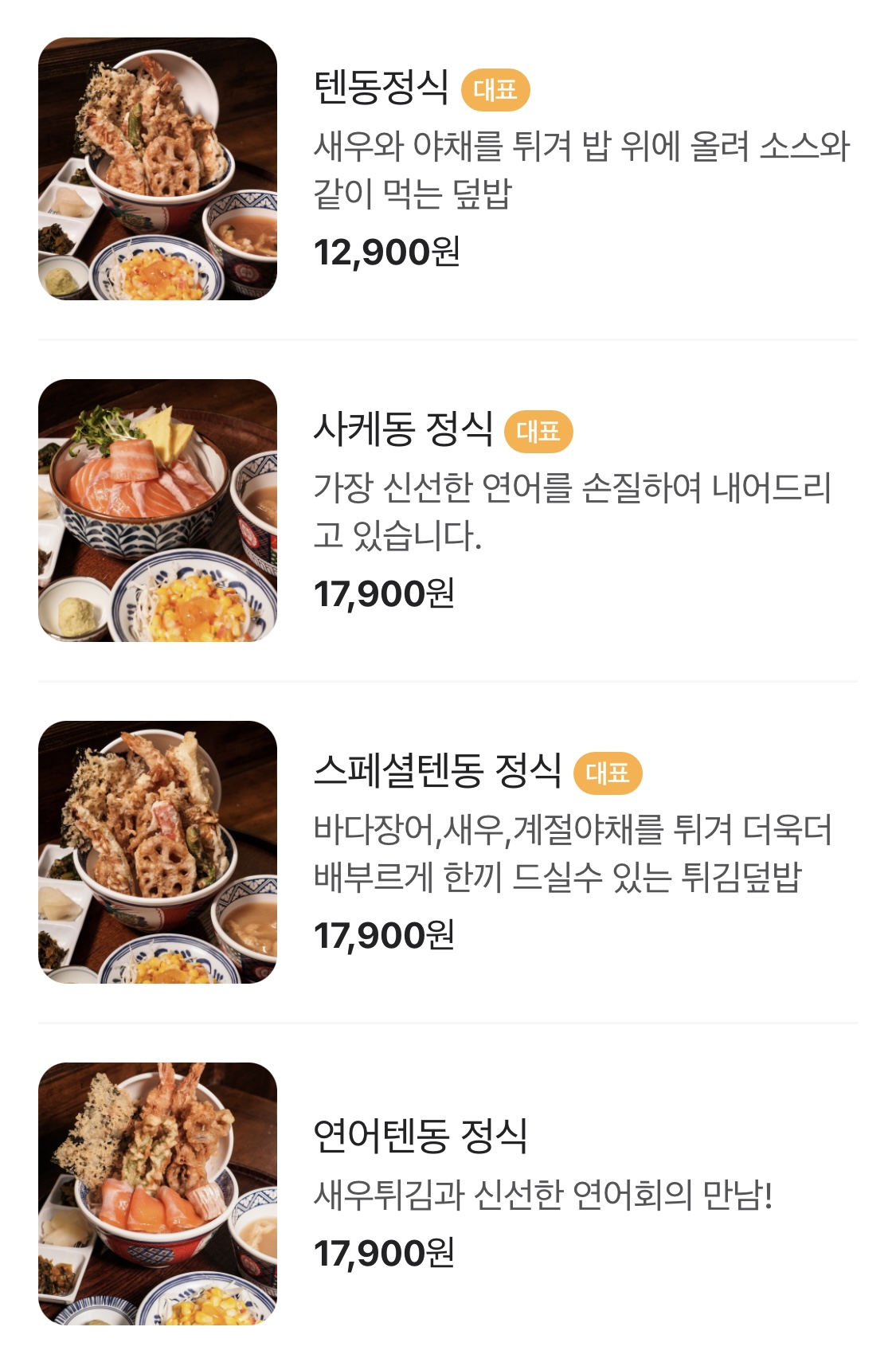The width and height of the screenshot is (896, 1362).
Task: Select the 스페셜텐동 정식 menu item
Action: click(437, 771)
